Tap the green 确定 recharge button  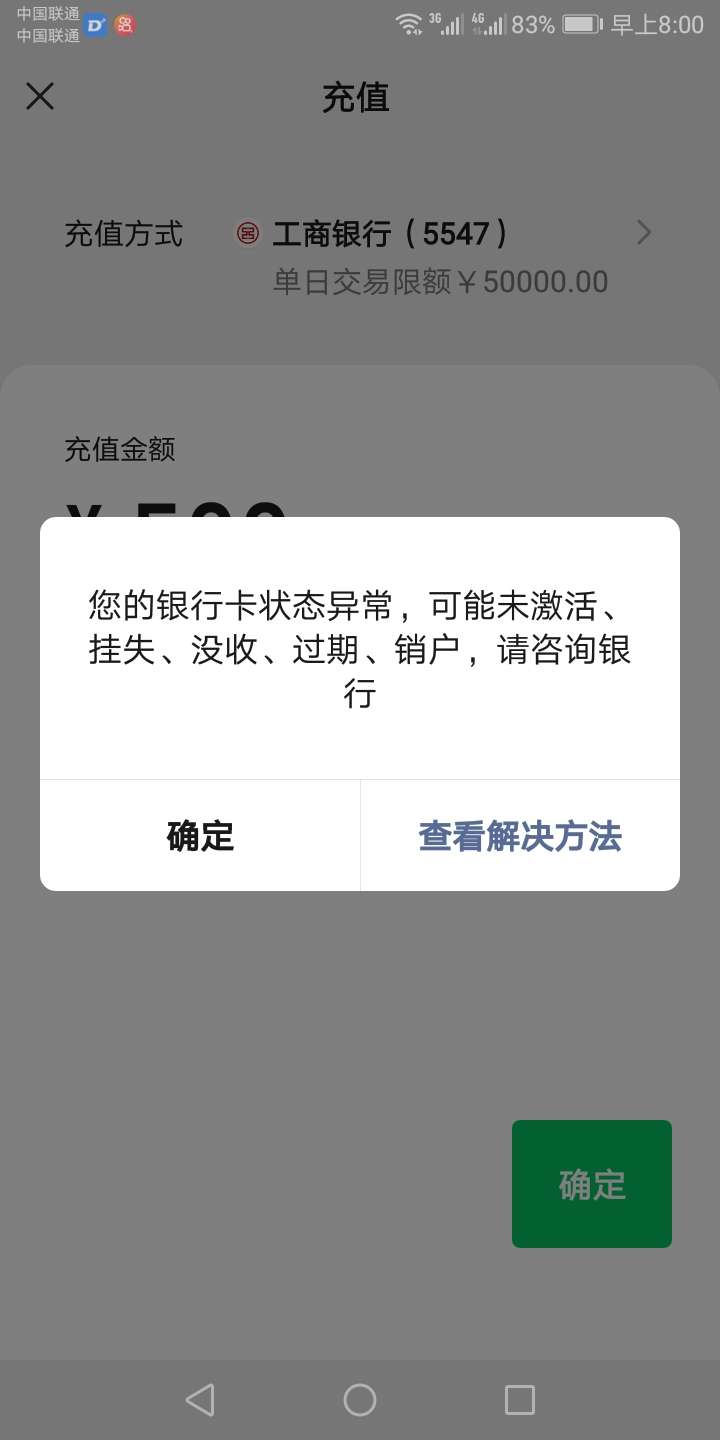point(591,1184)
